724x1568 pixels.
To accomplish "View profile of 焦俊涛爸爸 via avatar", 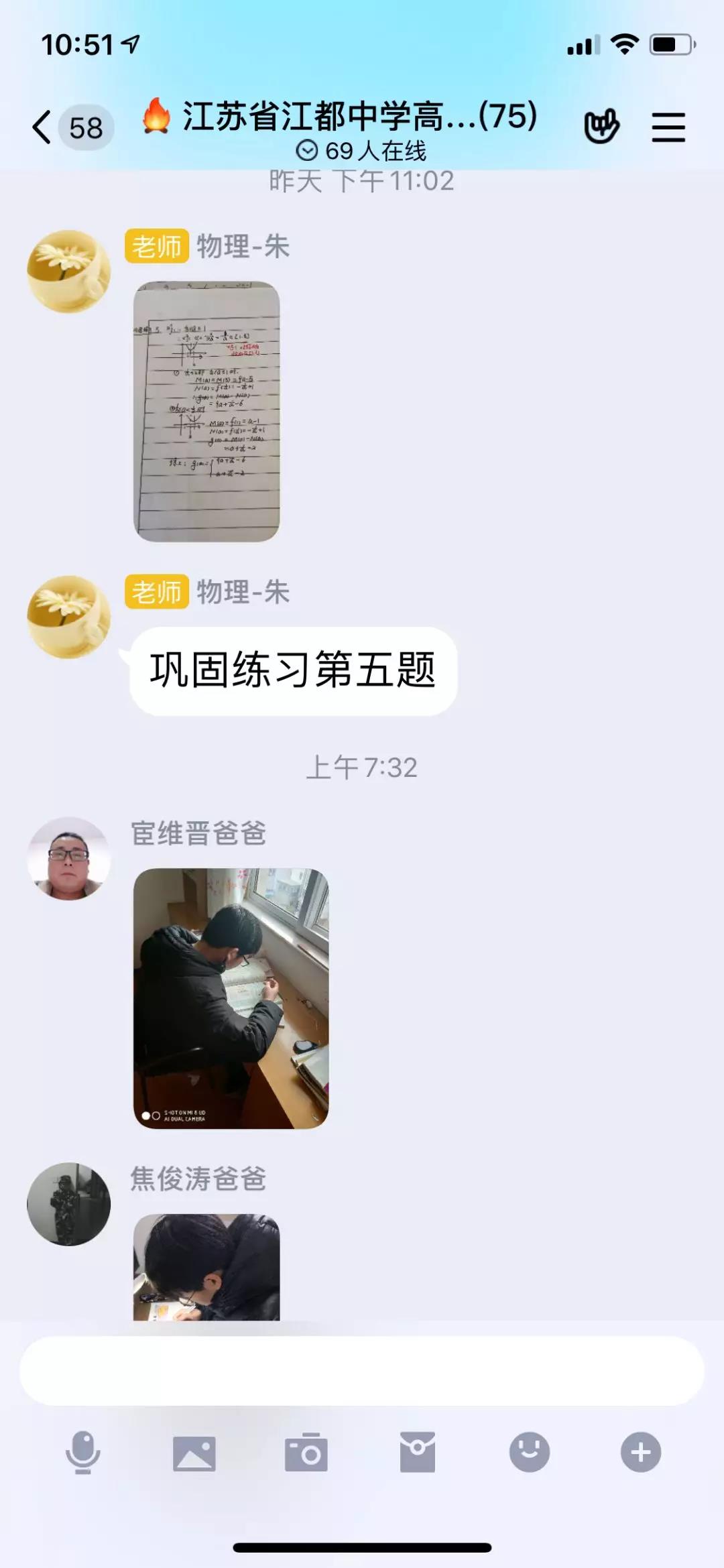I will [68, 1205].
